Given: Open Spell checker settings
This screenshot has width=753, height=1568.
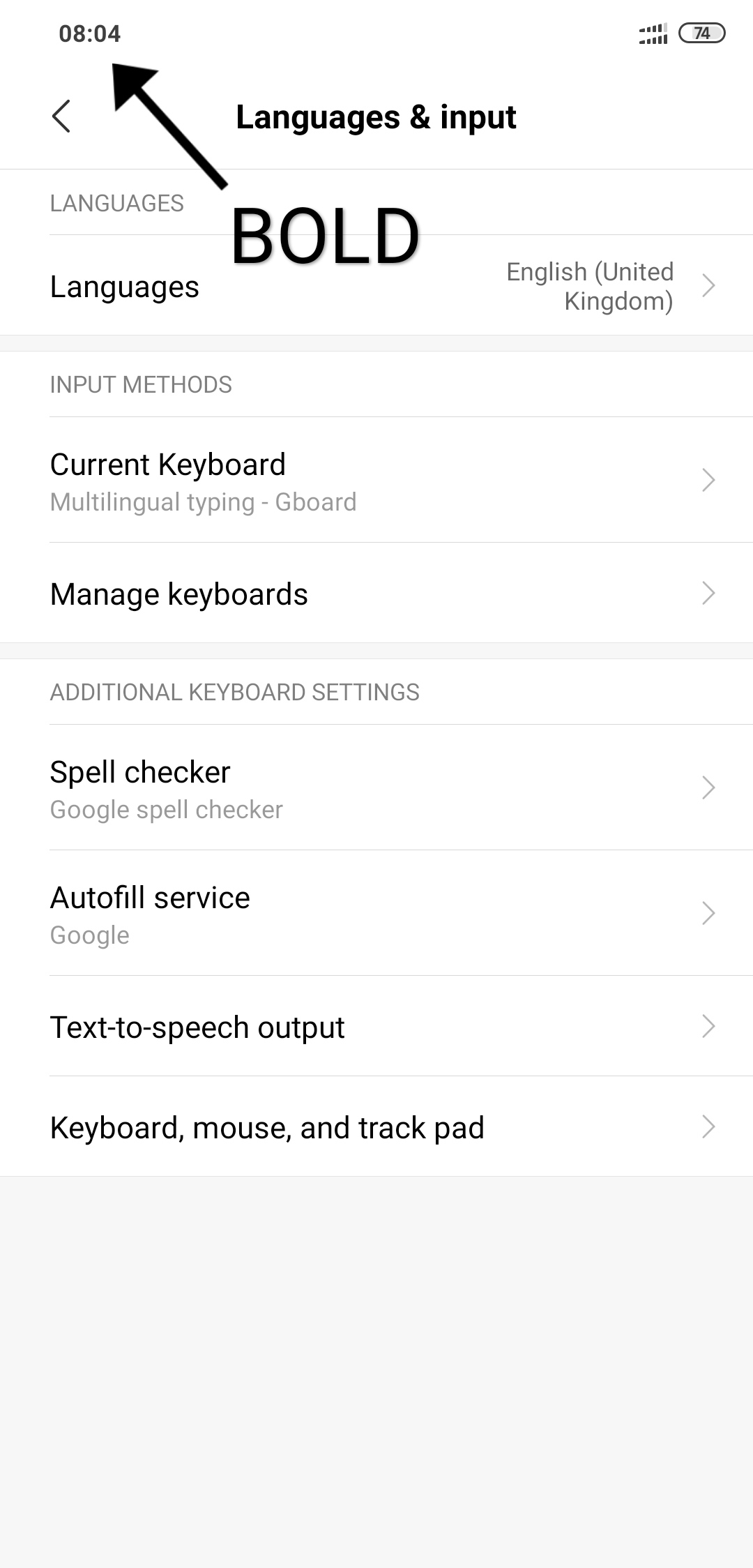Looking at the screenshot, I should (376, 787).
